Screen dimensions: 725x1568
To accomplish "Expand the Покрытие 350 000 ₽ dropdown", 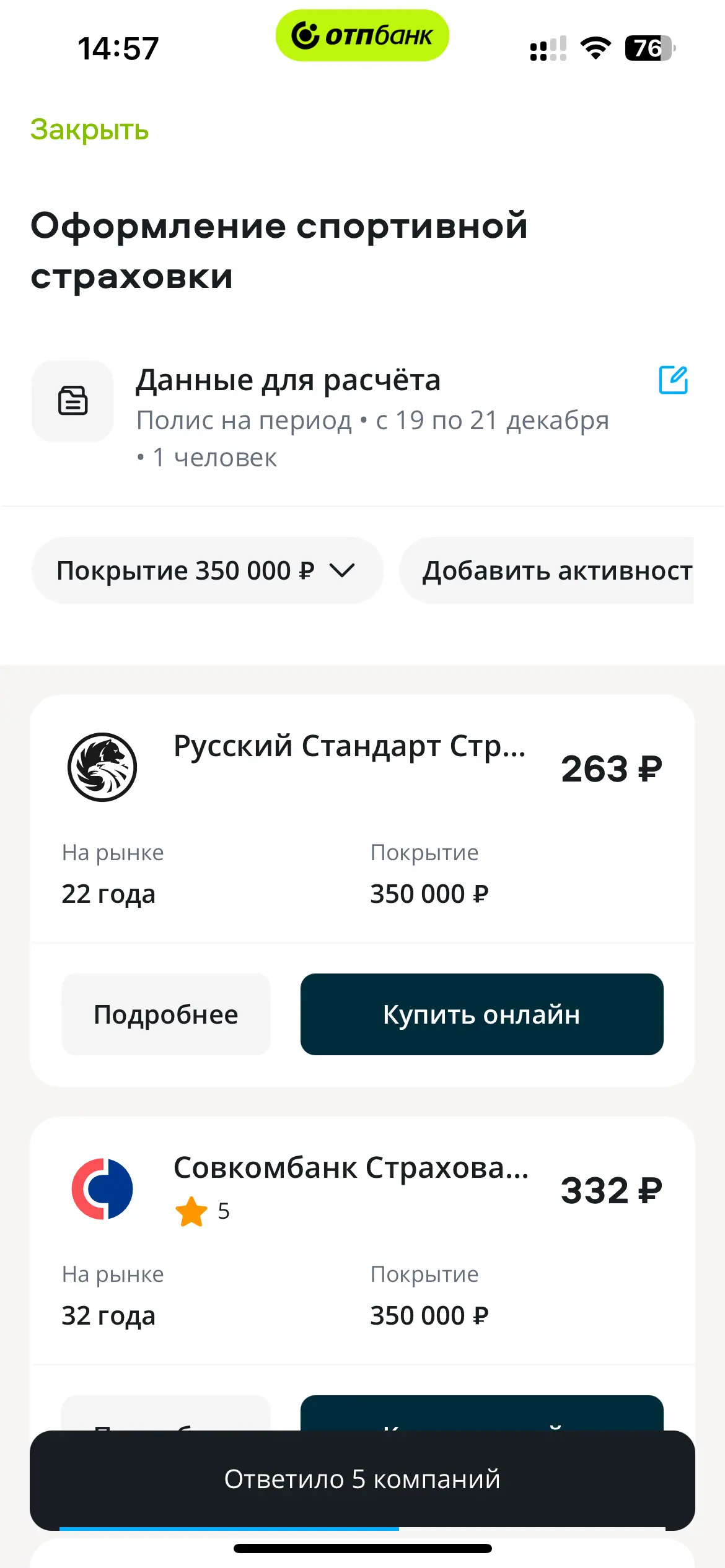I will coord(207,570).
